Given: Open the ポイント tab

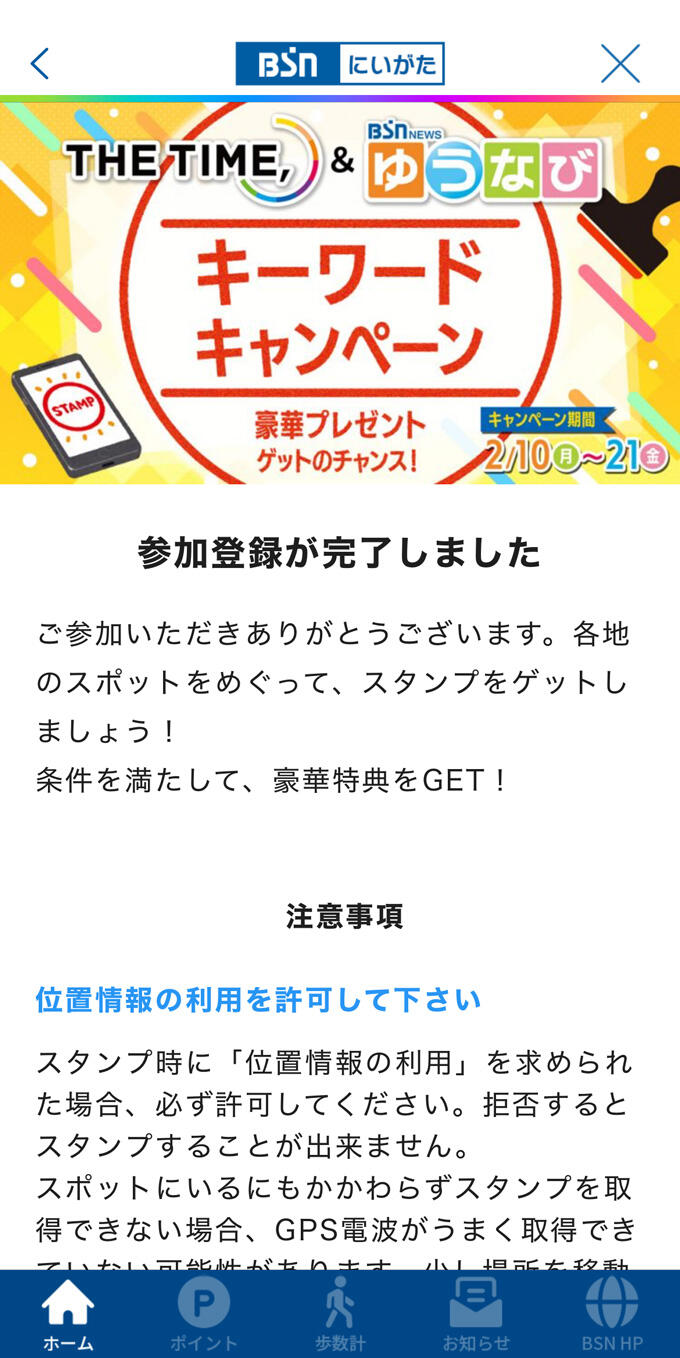Looking at the screenshot, I should 204,1315.
